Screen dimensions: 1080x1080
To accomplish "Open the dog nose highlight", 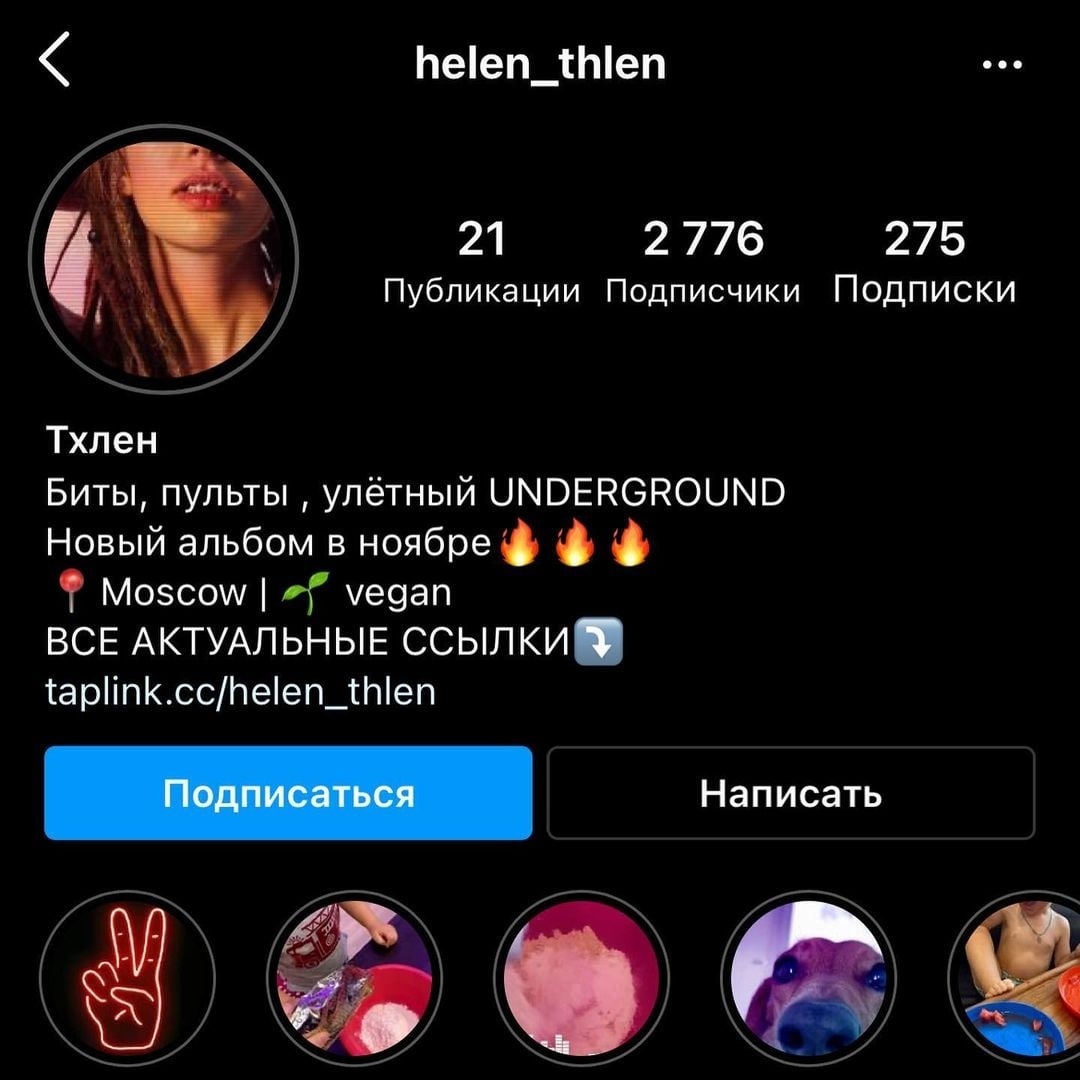I will pyautogui.click(x=807, y=978).
